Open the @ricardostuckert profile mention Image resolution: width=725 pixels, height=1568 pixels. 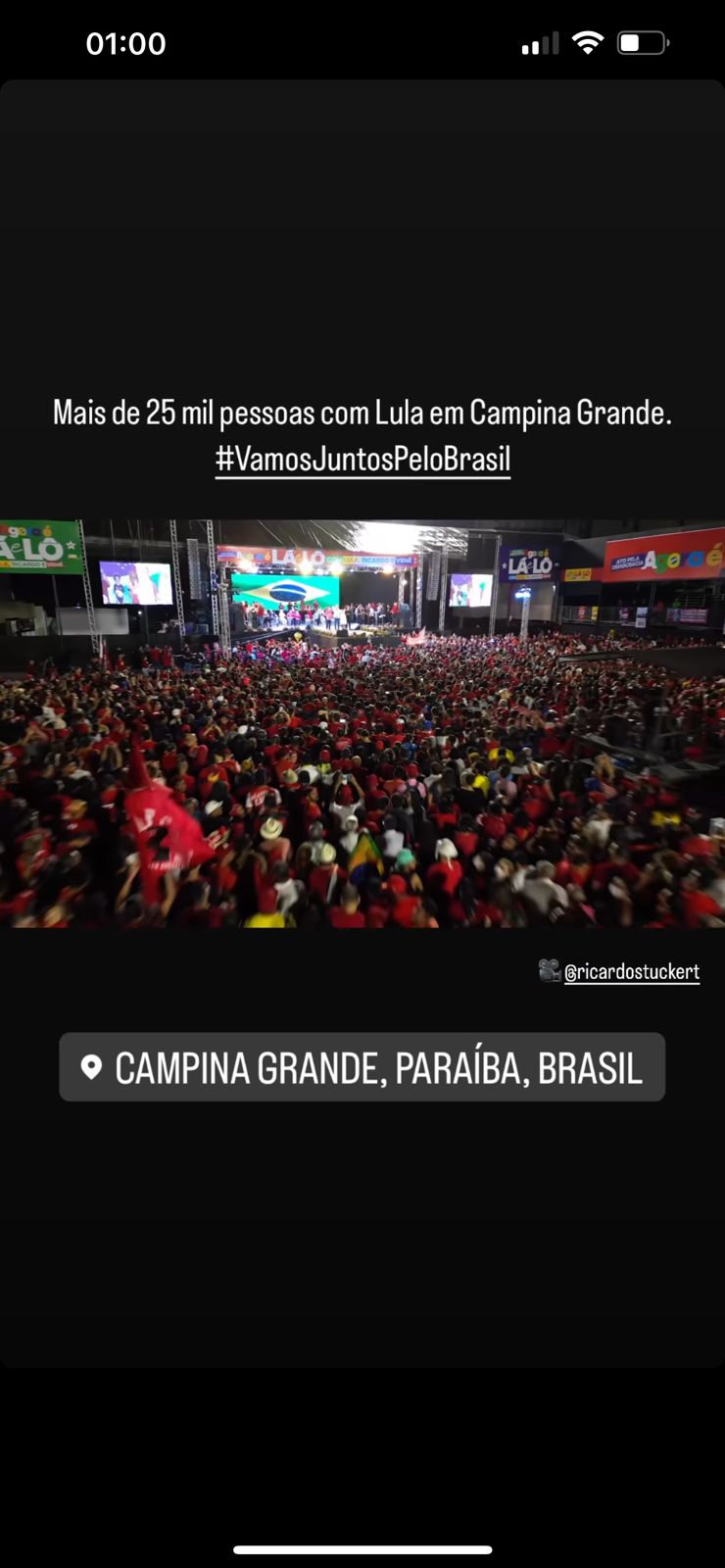click(x=631, y=972)
